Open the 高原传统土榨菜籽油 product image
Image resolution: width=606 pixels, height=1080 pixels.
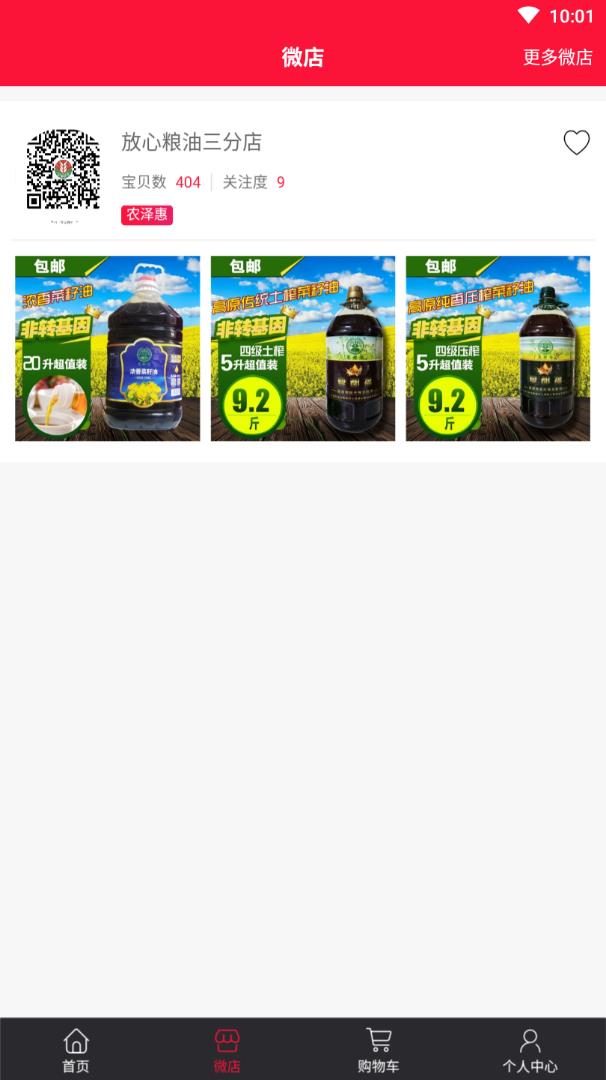tap(303, 348)
